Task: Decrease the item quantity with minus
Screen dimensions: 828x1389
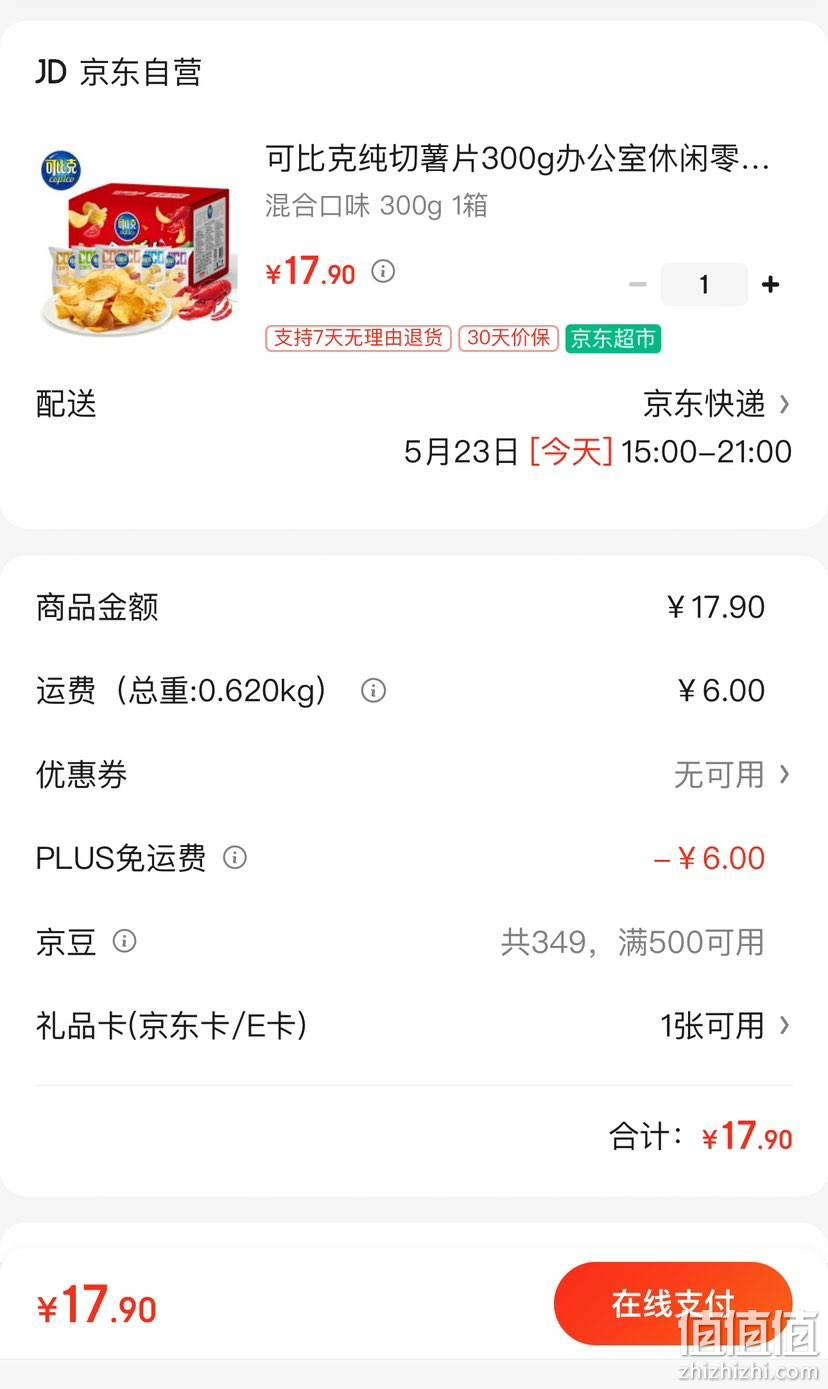Action: tap(637, 285)
